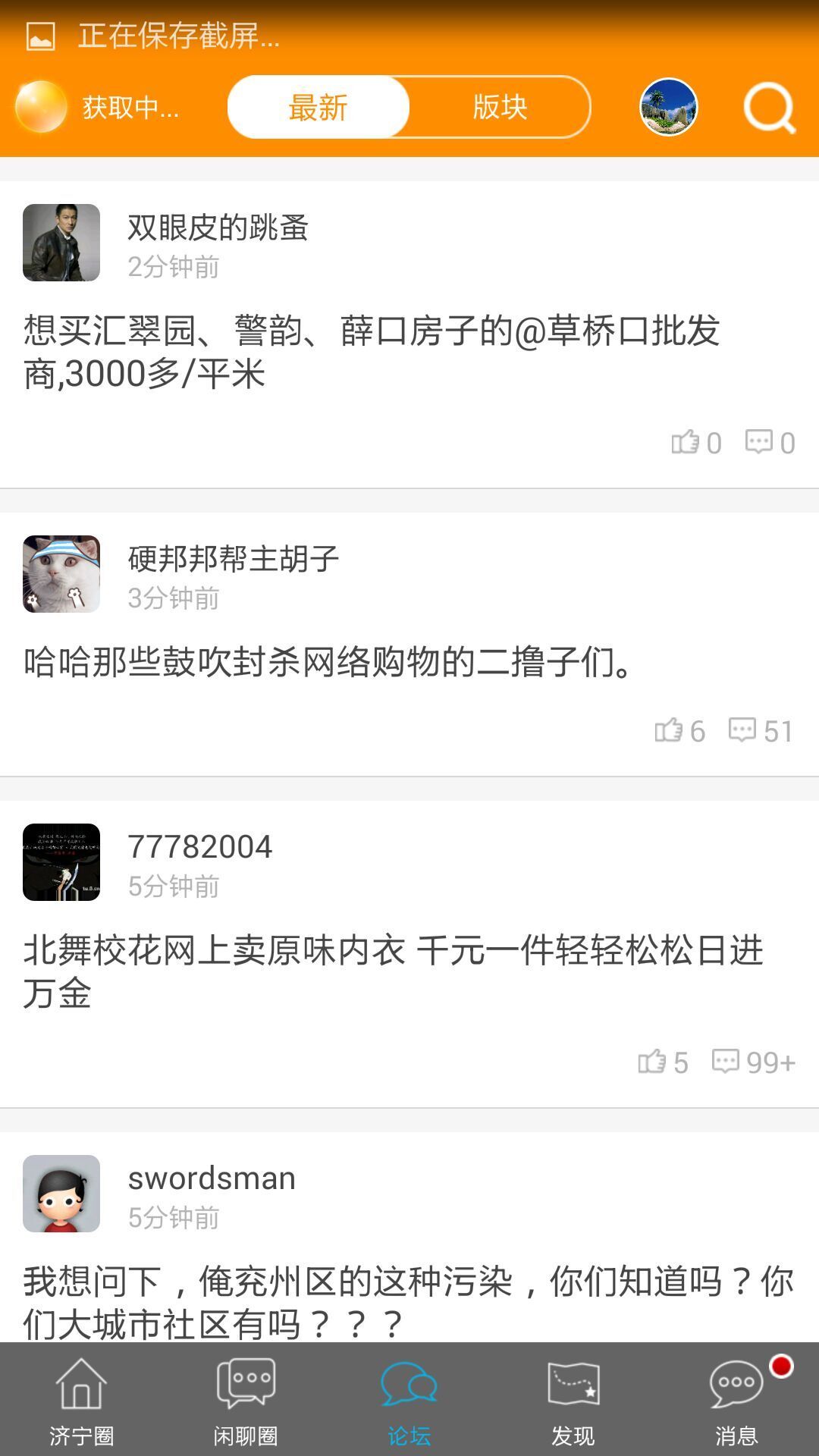Like the post by 双眼皮的跳蚤

[695, 442]
